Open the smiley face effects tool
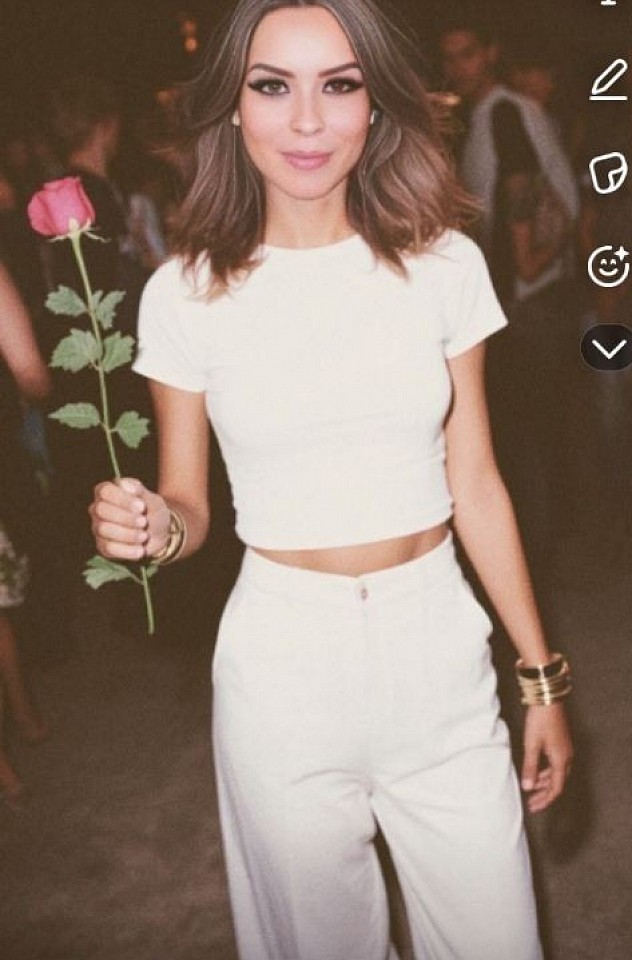The image size is (632, 960). coord(607,267)
